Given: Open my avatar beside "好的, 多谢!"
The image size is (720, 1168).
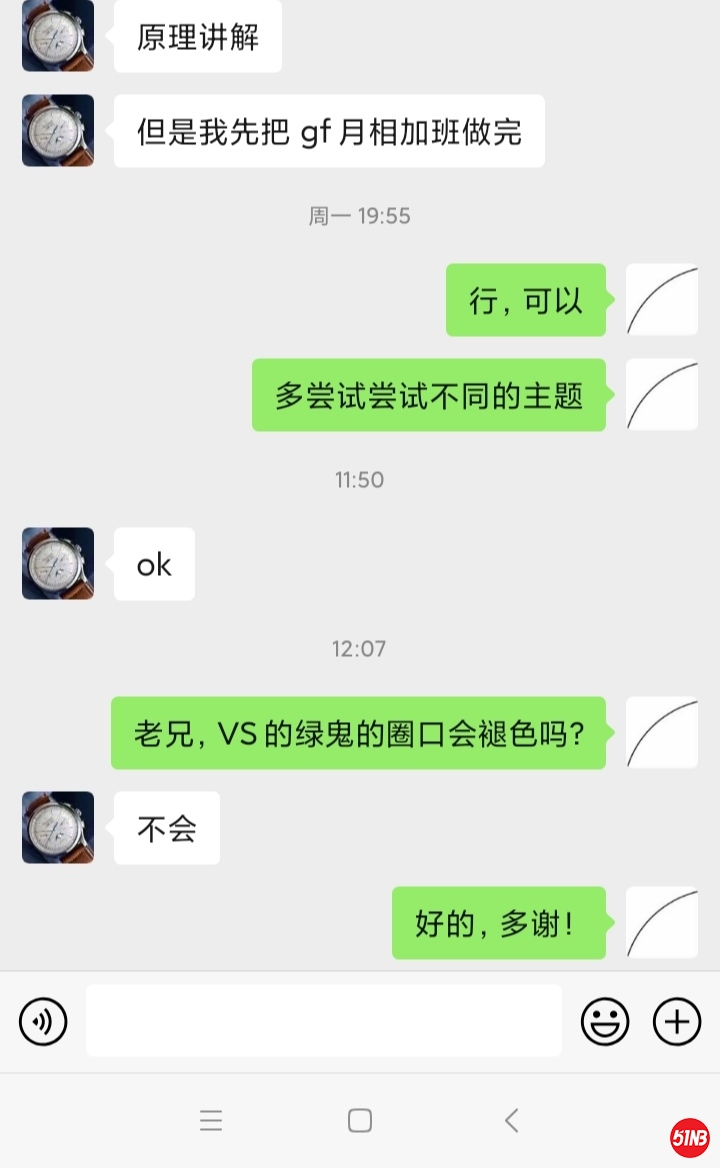Looking at the screenshot, I should tap(662, 923).
